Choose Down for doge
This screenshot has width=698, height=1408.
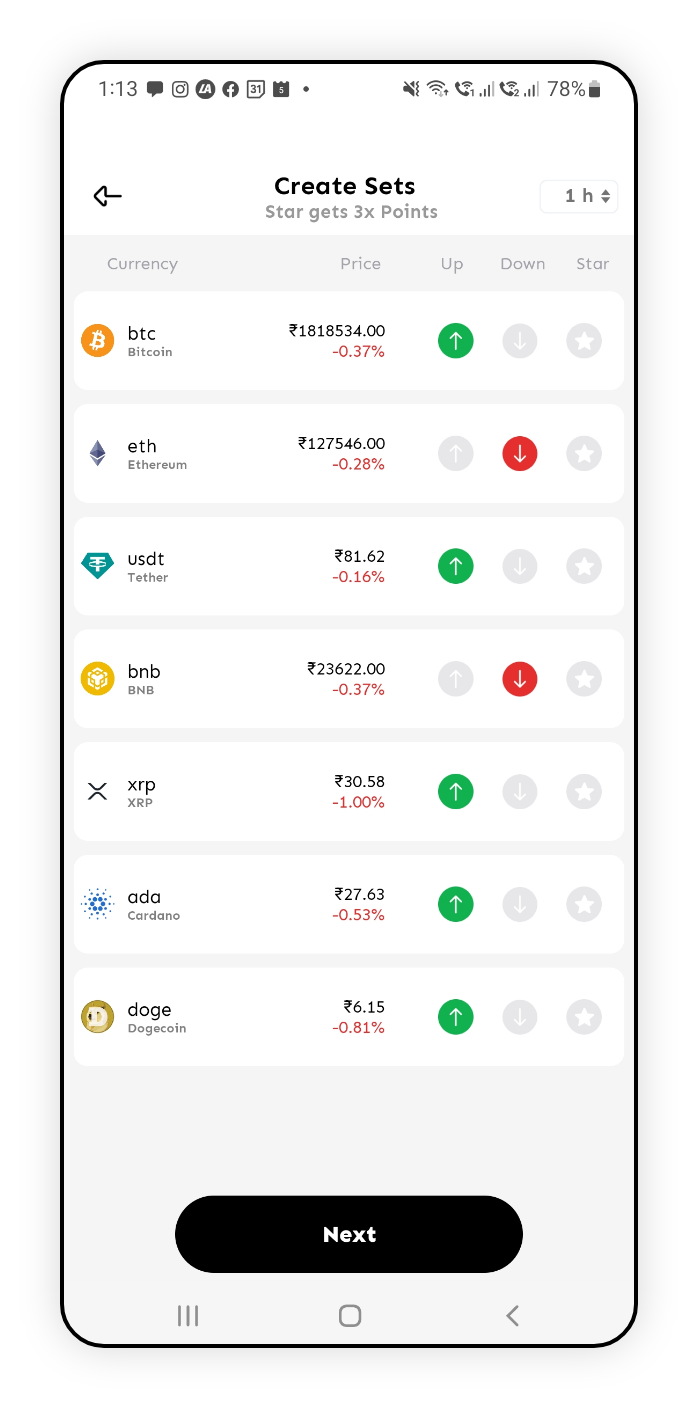click(519, 1017)
